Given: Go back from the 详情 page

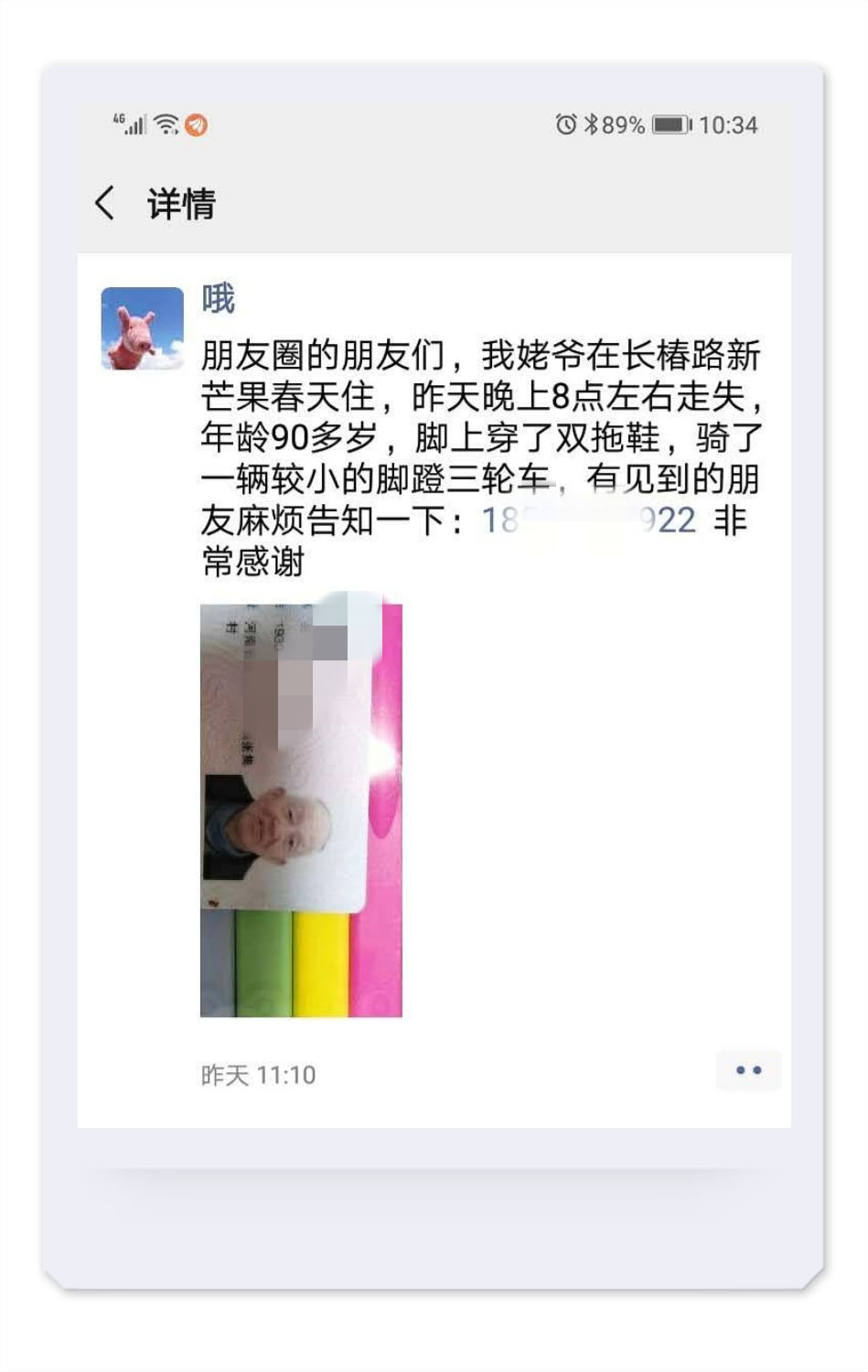Looking at the screenshot, I should pyautogui.click(x=105, y=203).
